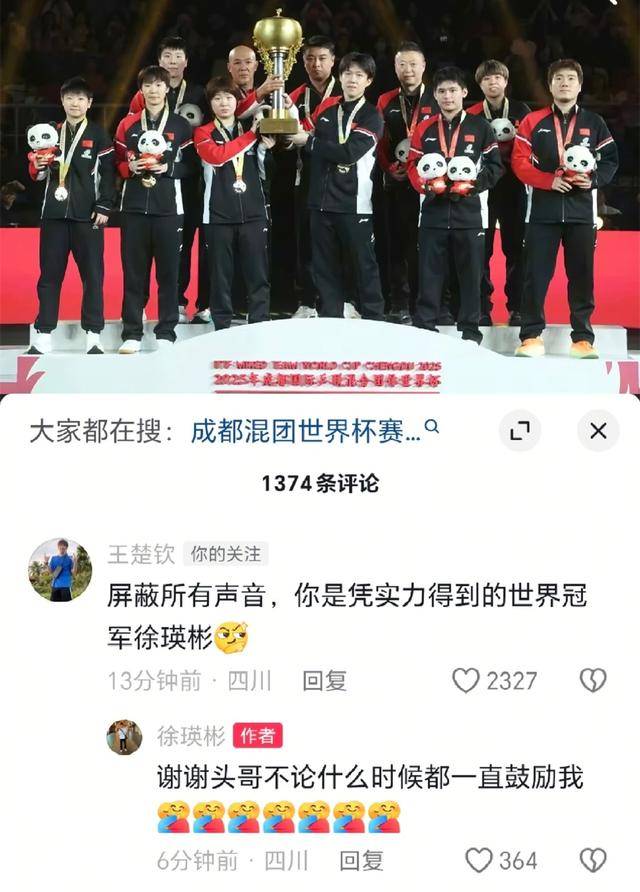Dislike 徐瑛彬's reply
The height and width of the screenshot is (892, 640).
(x=593, y=860)
